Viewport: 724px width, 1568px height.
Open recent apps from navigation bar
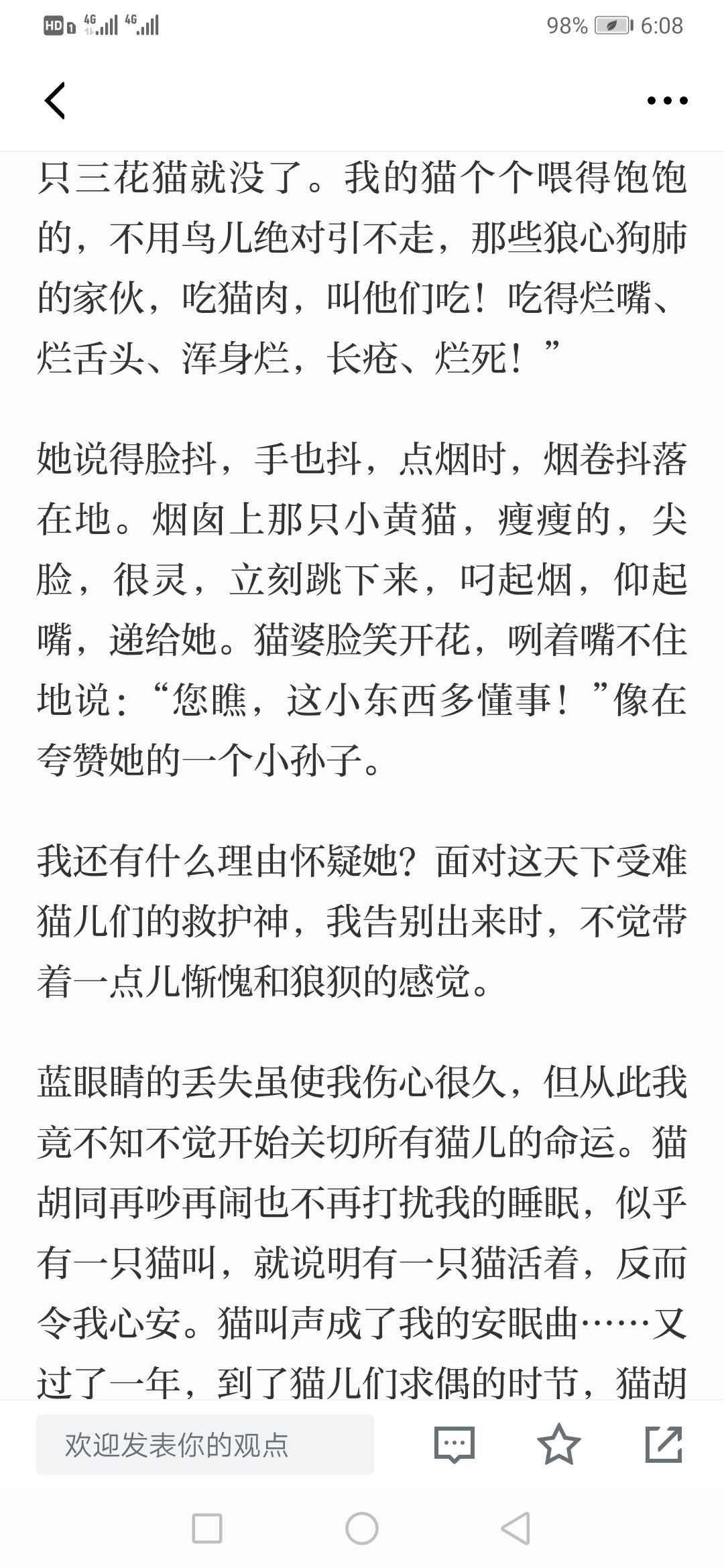tap(207, 1530)
